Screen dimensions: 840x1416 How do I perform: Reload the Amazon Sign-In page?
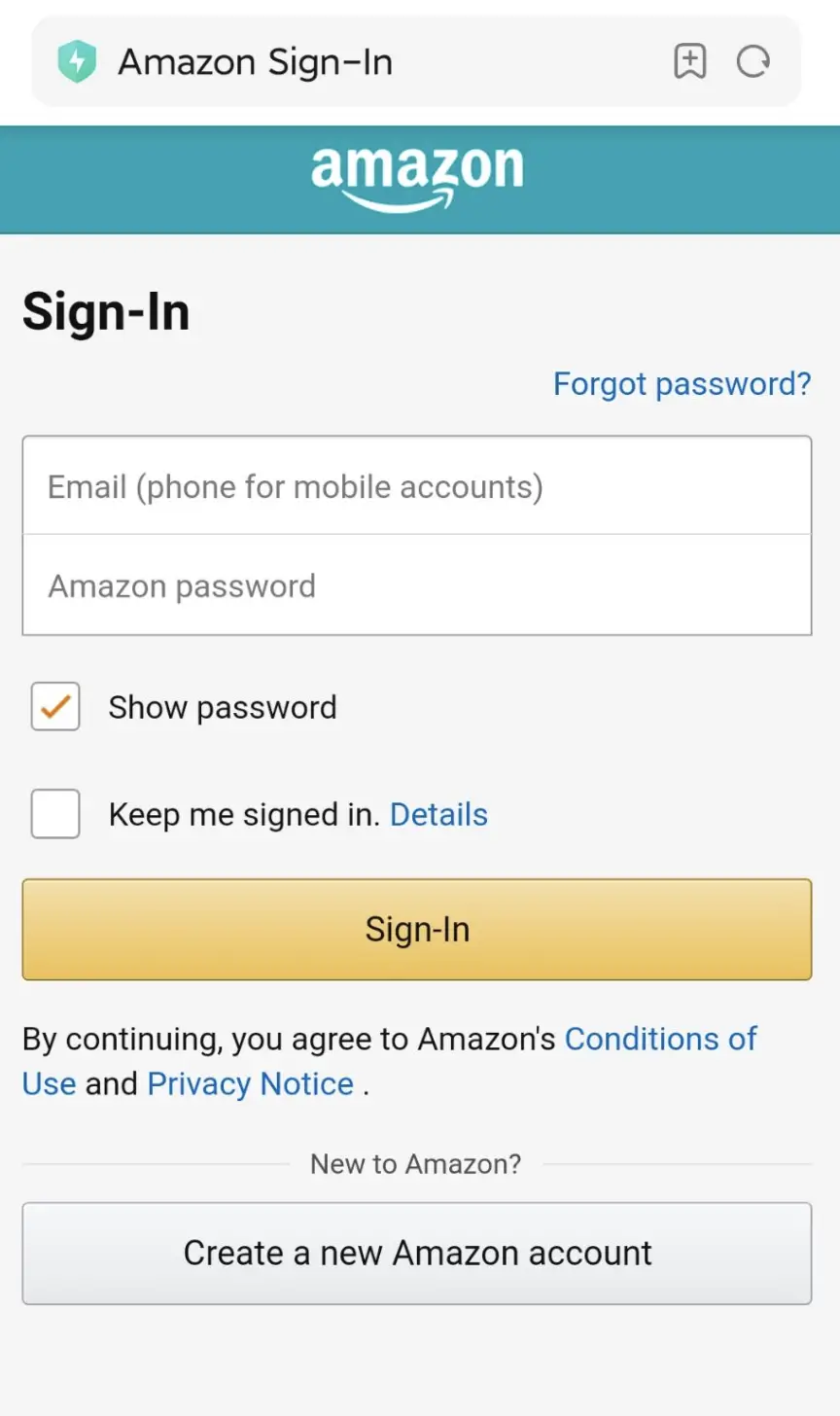click(x=752, y=62)
